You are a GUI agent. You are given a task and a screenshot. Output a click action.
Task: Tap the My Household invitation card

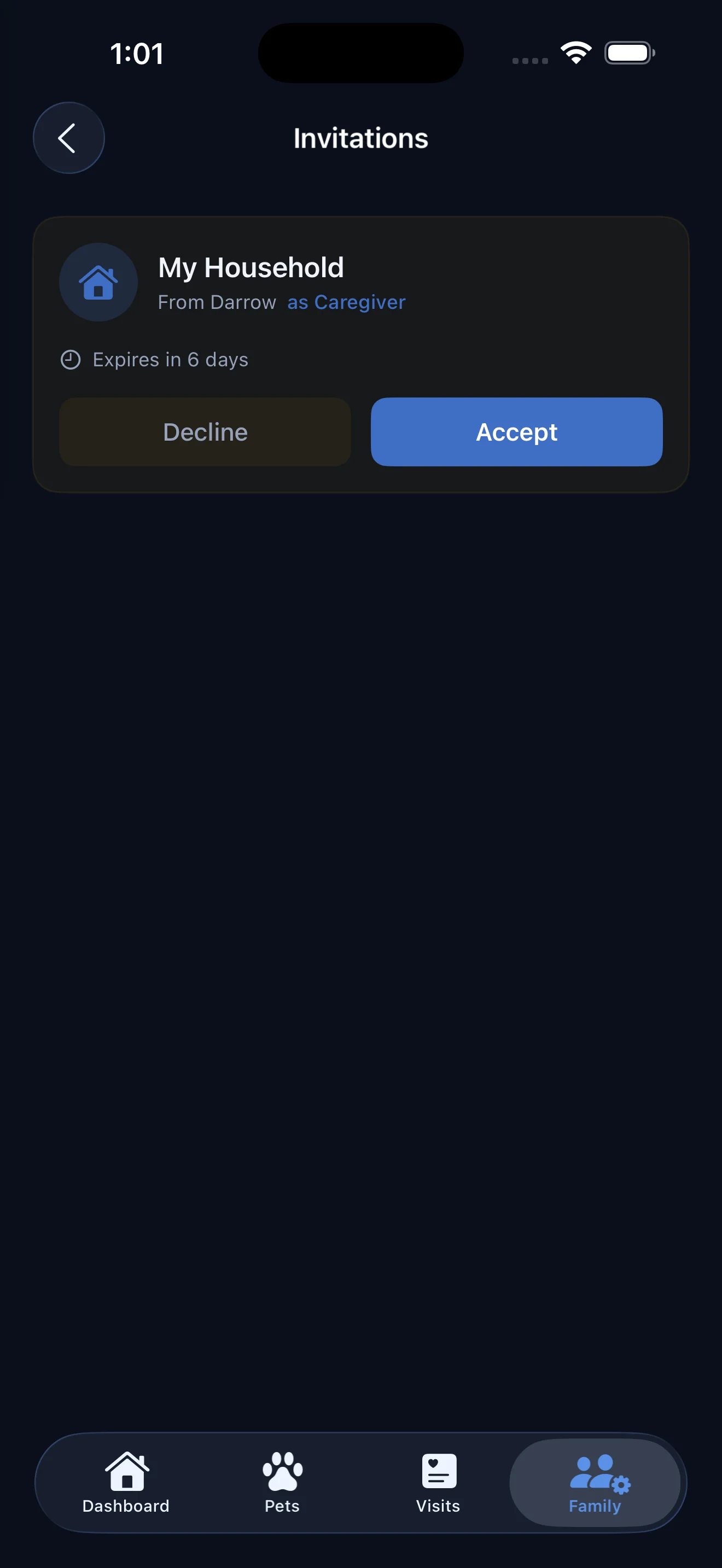coord(361,353)
